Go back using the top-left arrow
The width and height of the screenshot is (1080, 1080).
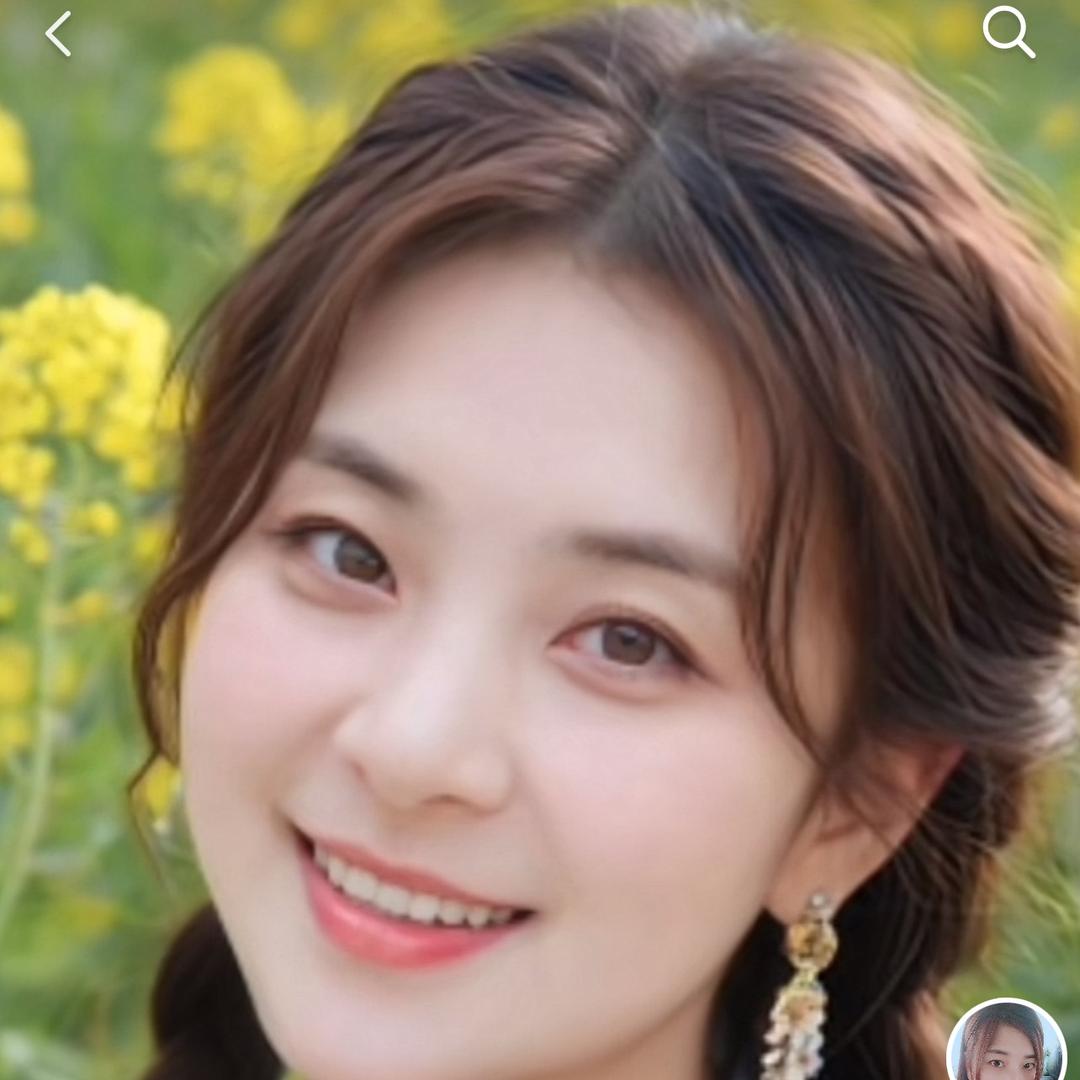[58, 34]
